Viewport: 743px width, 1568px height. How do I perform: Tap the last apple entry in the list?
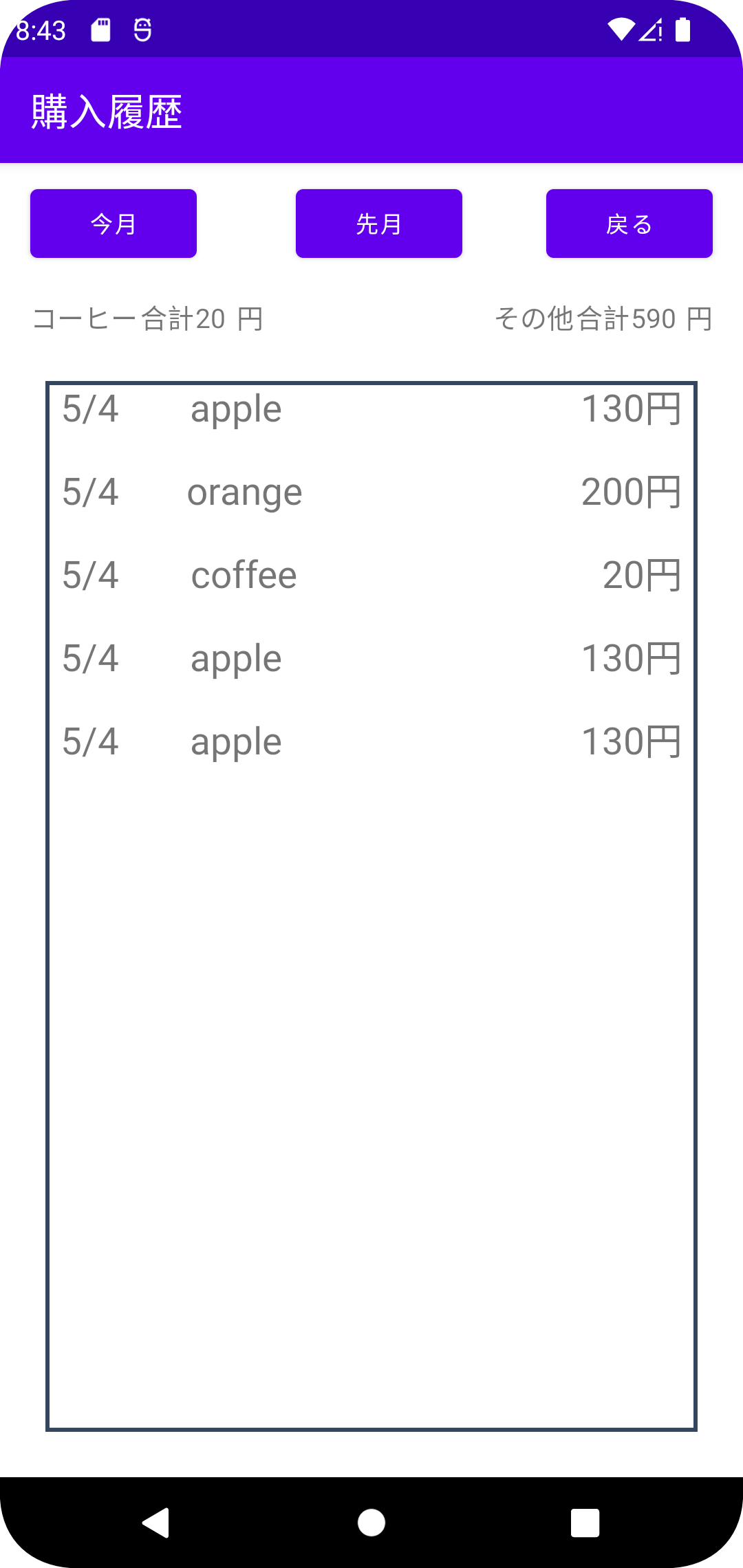[371, 741]
